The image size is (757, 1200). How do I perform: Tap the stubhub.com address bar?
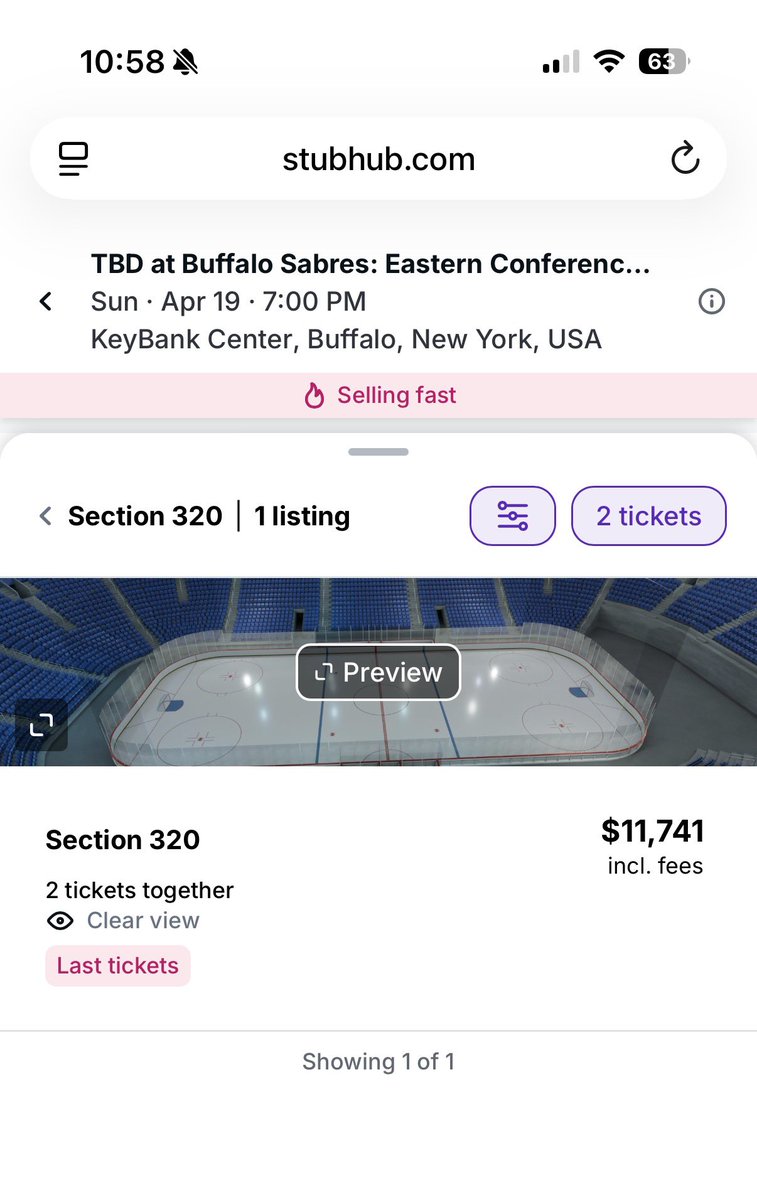[378, 159]
